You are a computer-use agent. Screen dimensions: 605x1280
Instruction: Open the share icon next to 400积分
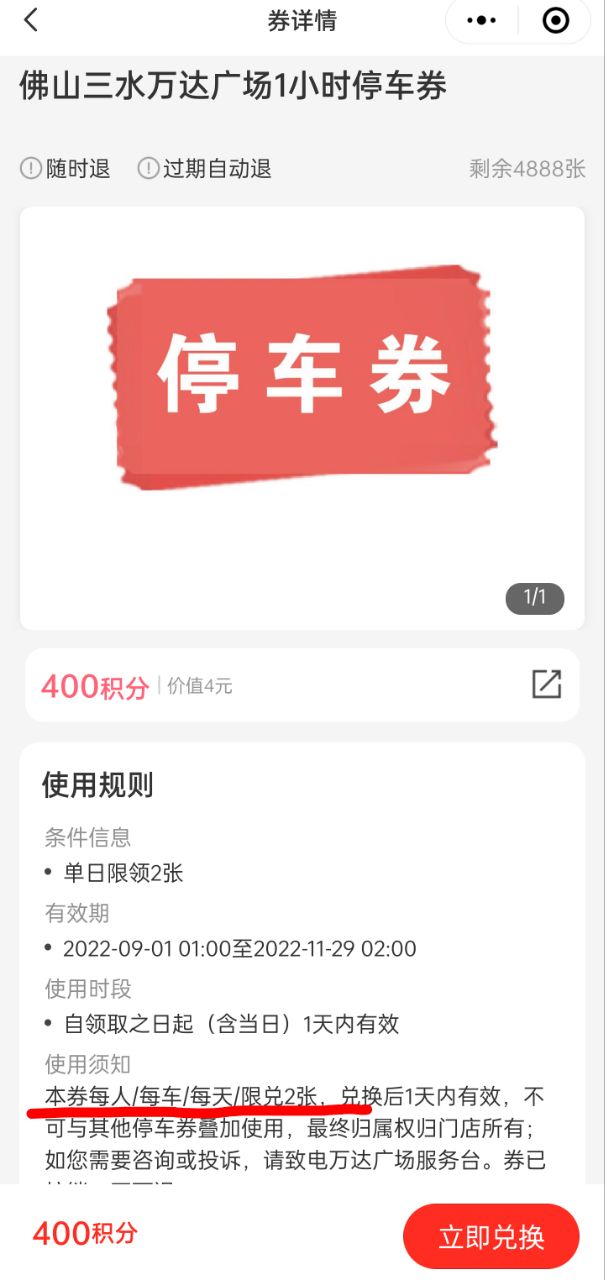click(x=546, y=684)
